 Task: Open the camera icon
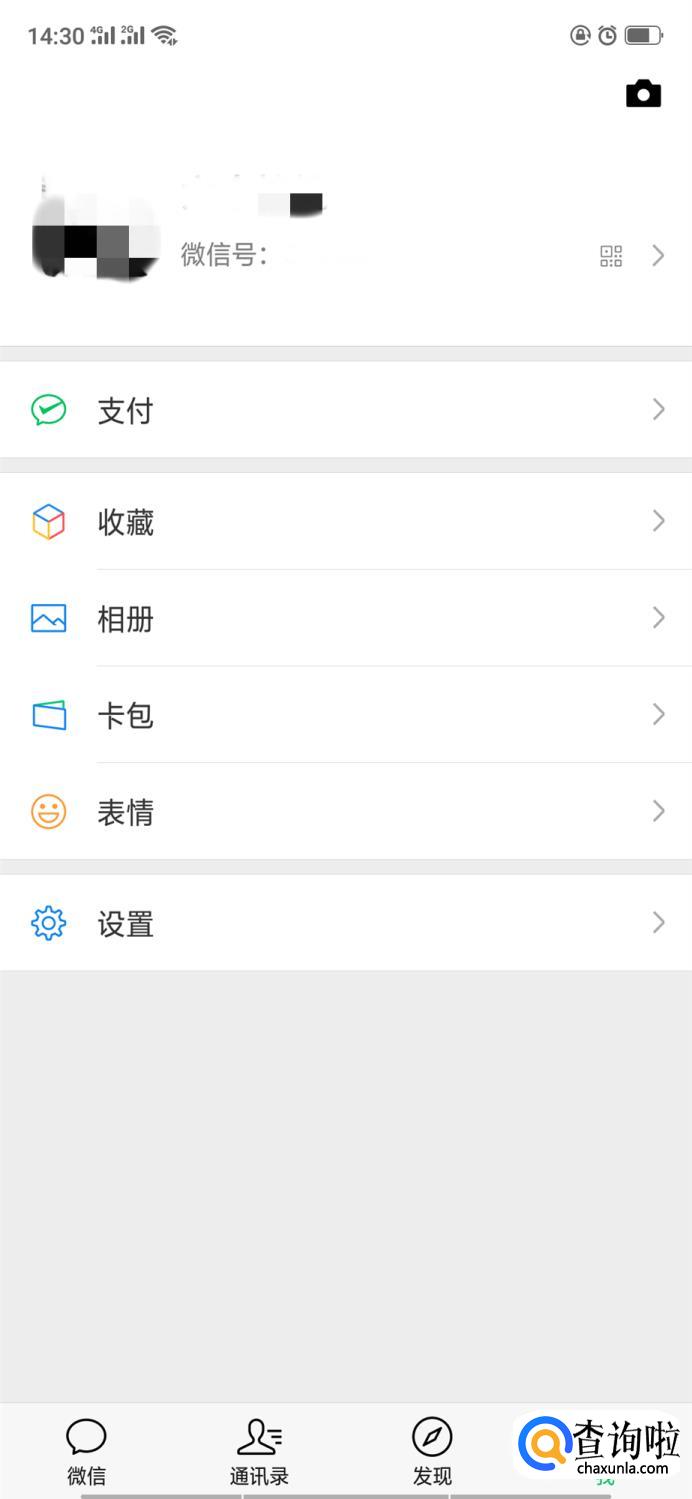[x=643, y=94]
